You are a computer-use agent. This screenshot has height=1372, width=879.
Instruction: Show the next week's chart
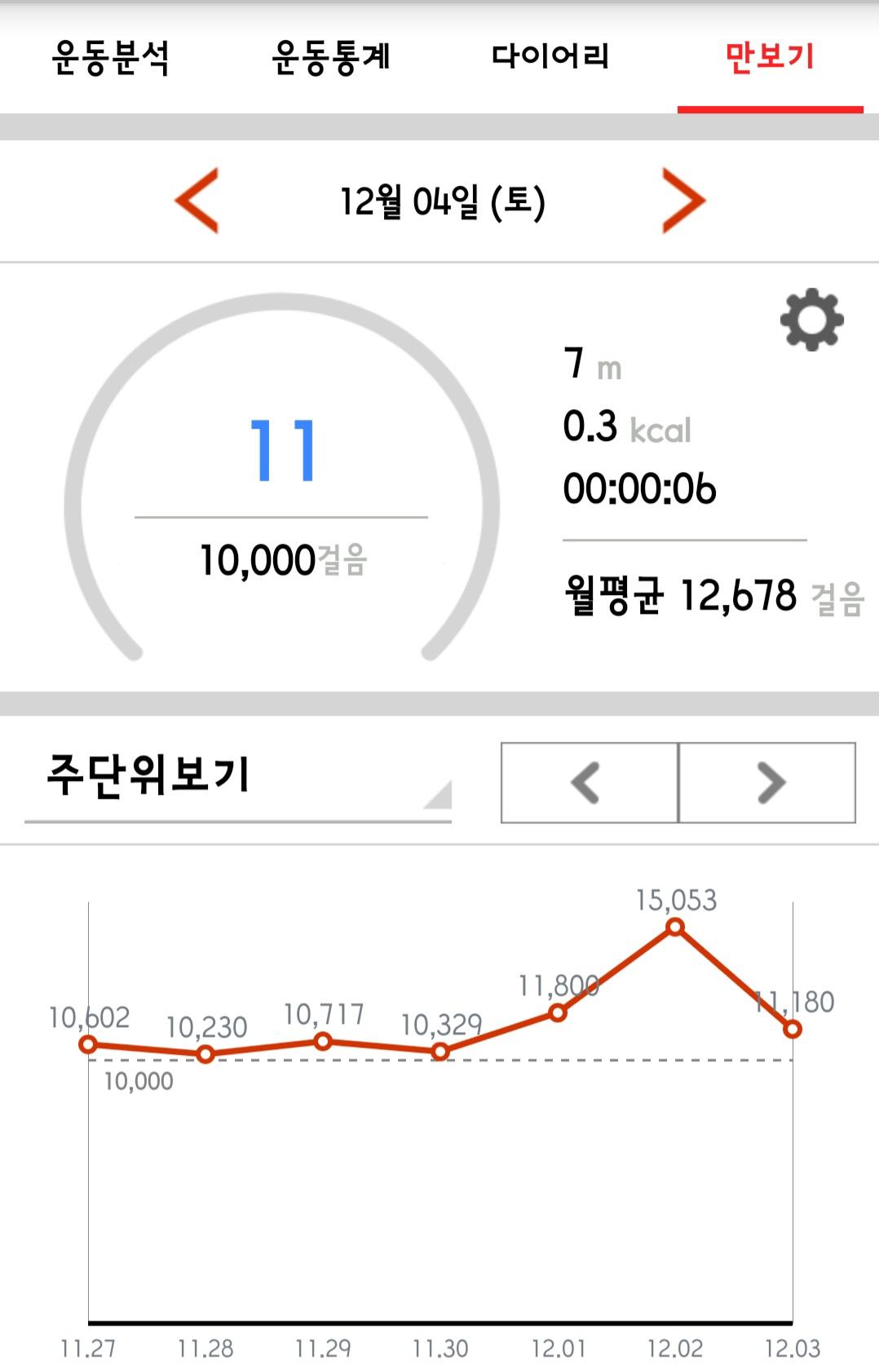pyautogui.click(x=767, y=783)
